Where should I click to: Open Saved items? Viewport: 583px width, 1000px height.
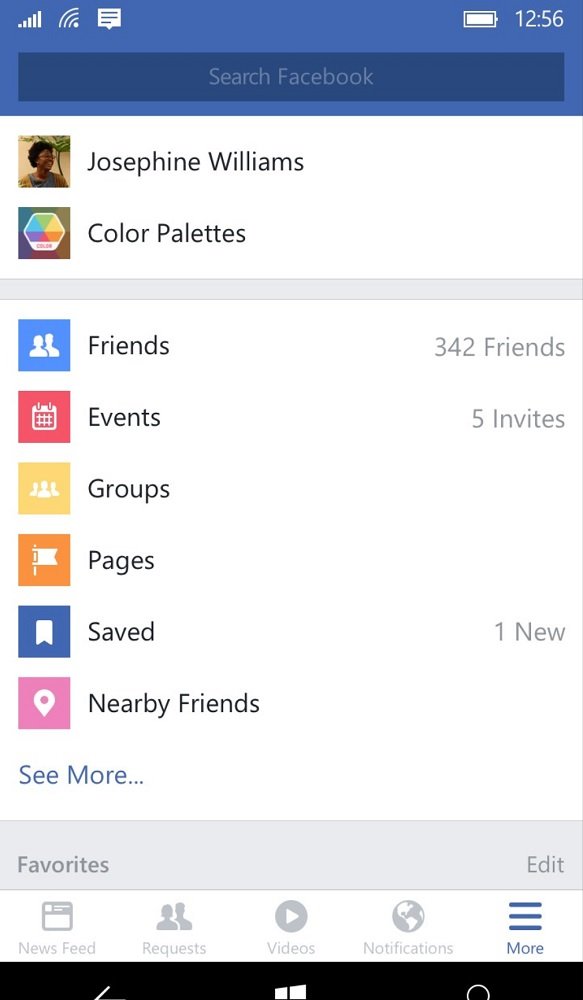pos(292,631)
